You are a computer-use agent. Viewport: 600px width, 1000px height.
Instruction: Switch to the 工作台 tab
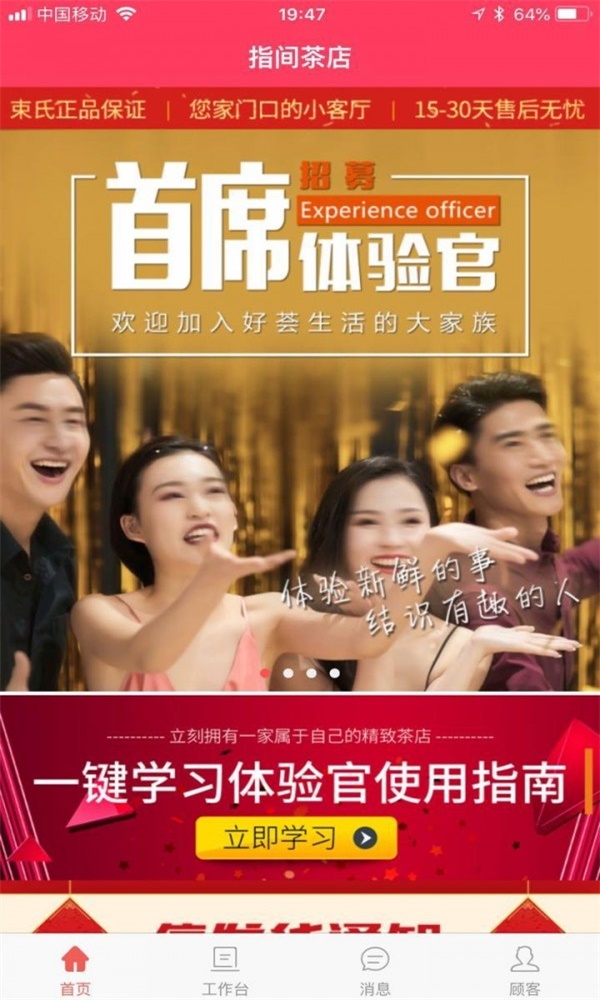click(225, 970)
